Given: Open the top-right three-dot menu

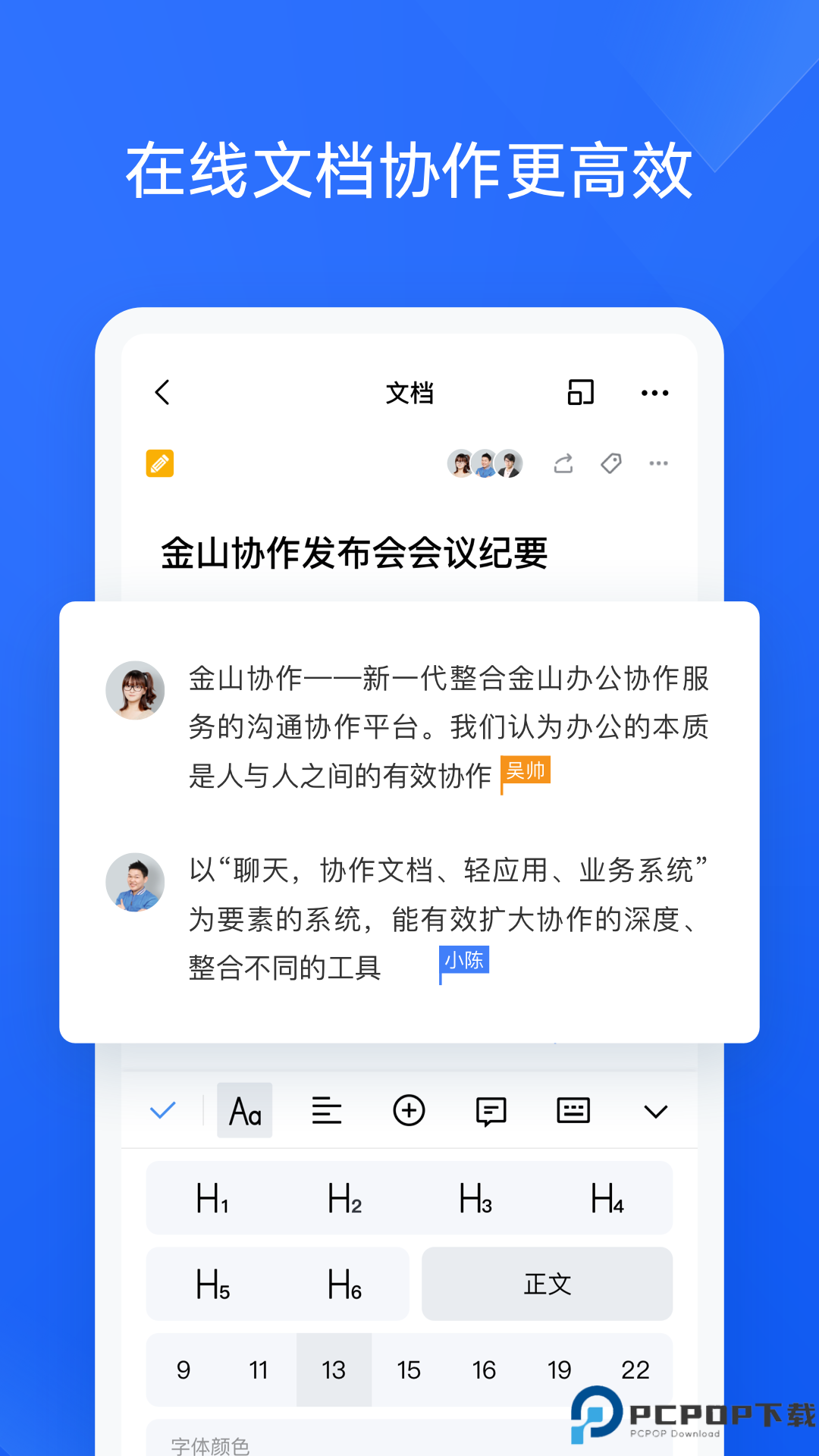Looking at the screenshot, I should (655, 392).
